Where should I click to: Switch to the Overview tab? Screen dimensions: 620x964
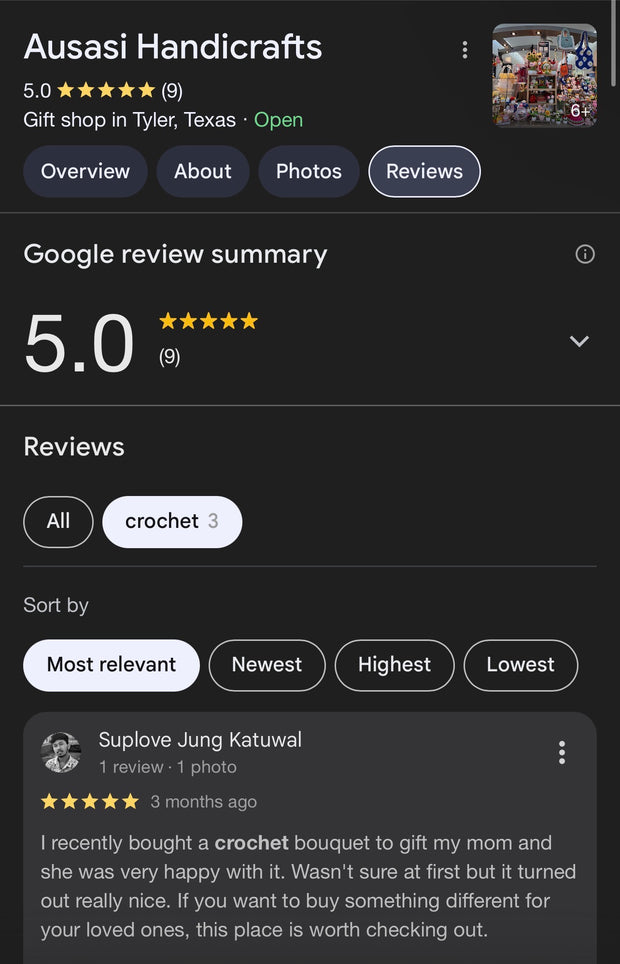tap(85, 172)
